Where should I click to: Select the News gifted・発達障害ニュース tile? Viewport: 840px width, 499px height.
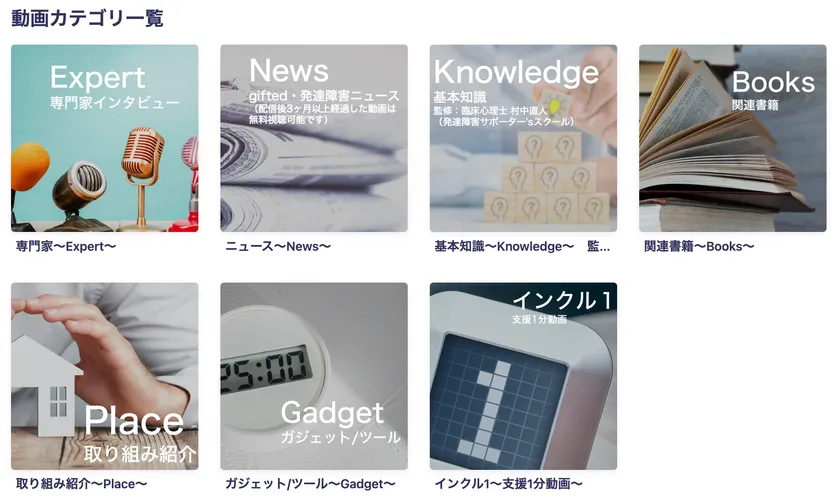[314, 138]
